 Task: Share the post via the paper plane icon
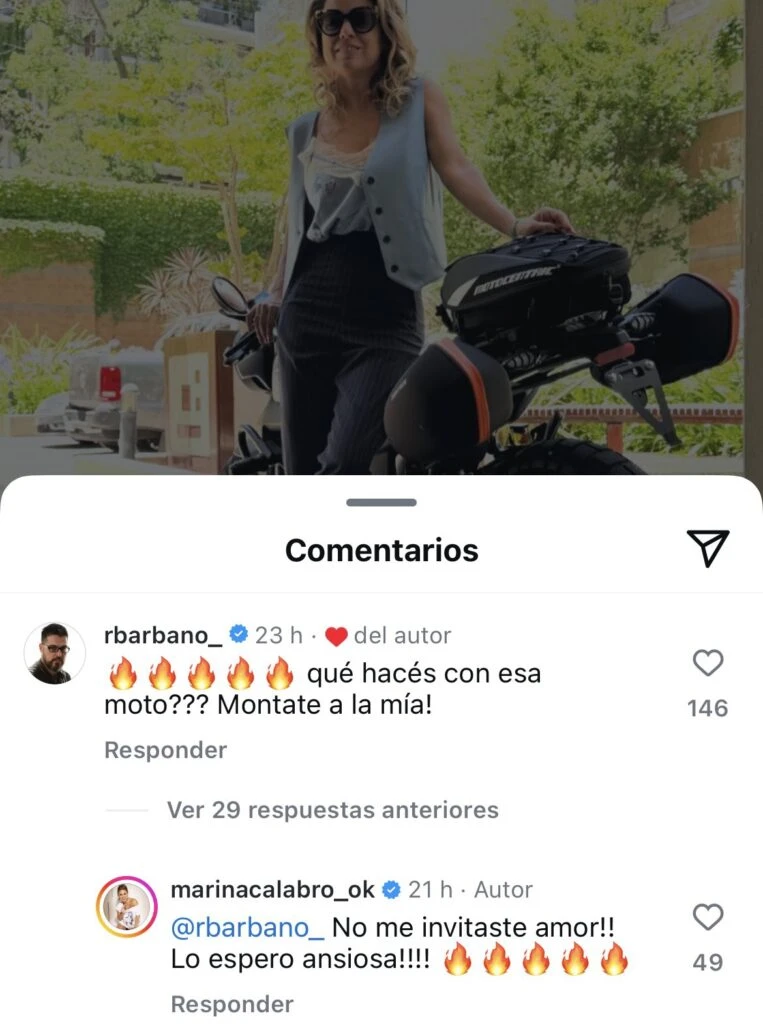[708, 548]
